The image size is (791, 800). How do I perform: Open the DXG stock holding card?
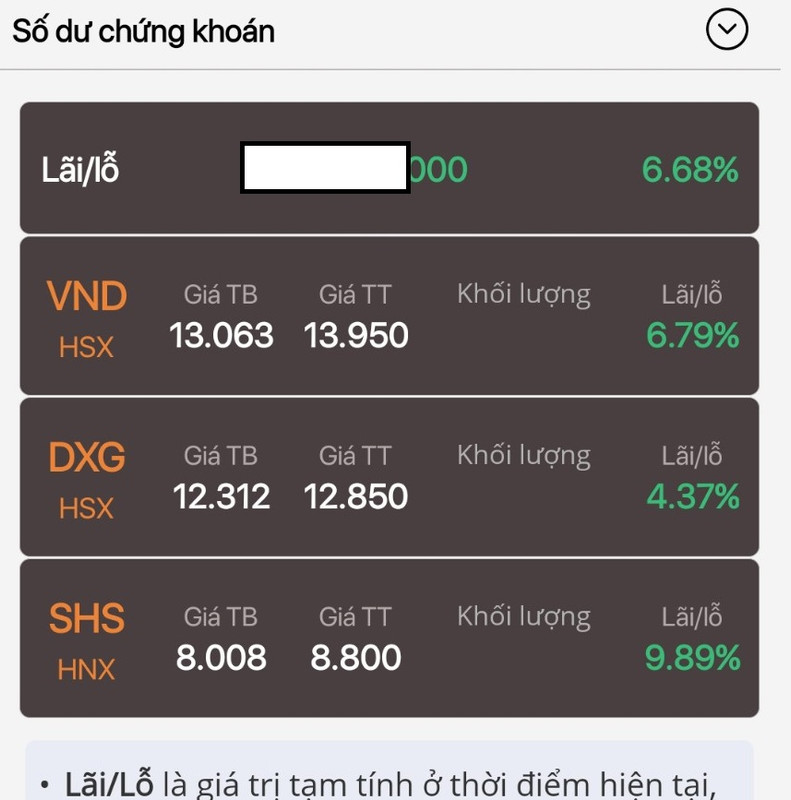pyautogui.click(x=389, y=477)
